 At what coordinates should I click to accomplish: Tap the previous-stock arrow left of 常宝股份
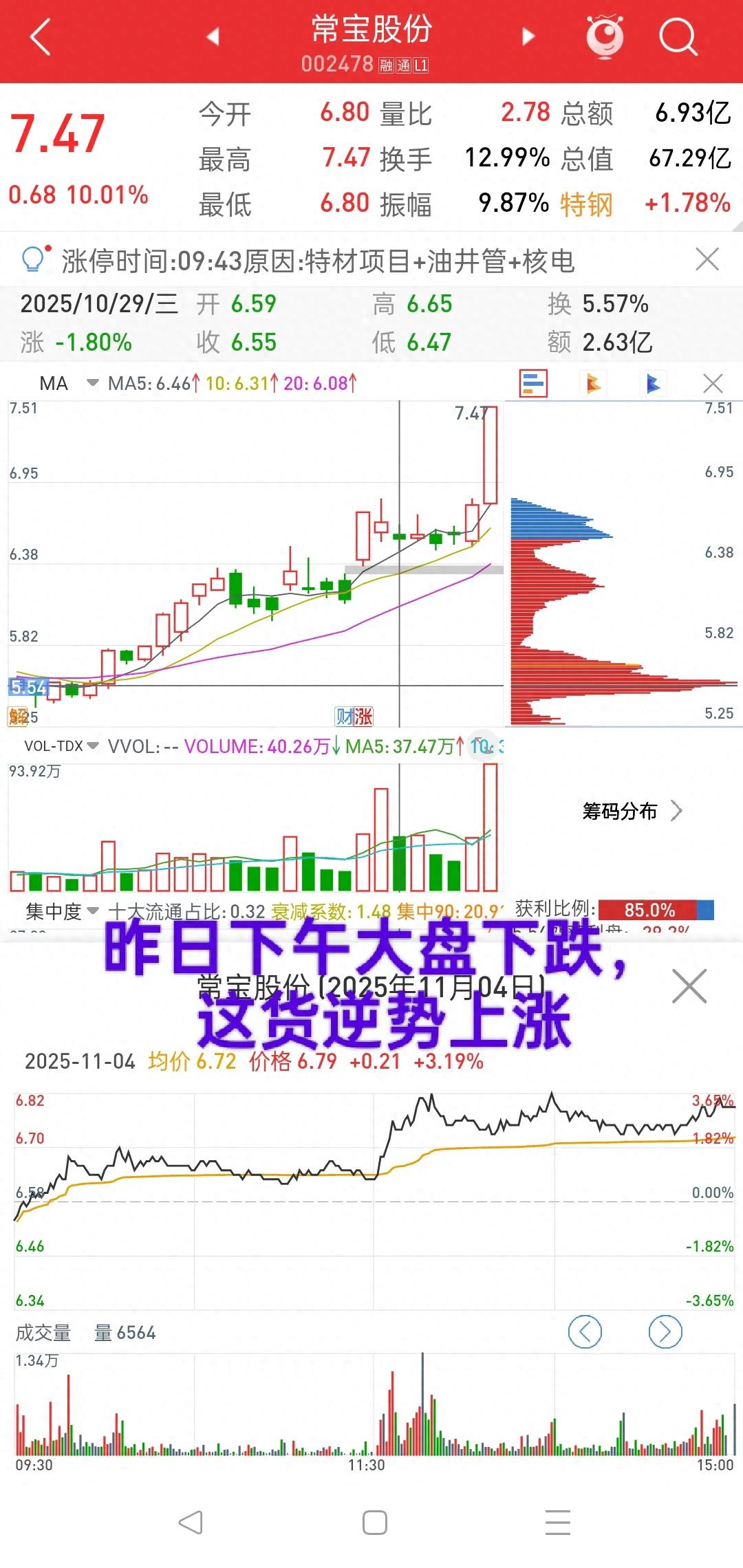[x=213, y=36]
